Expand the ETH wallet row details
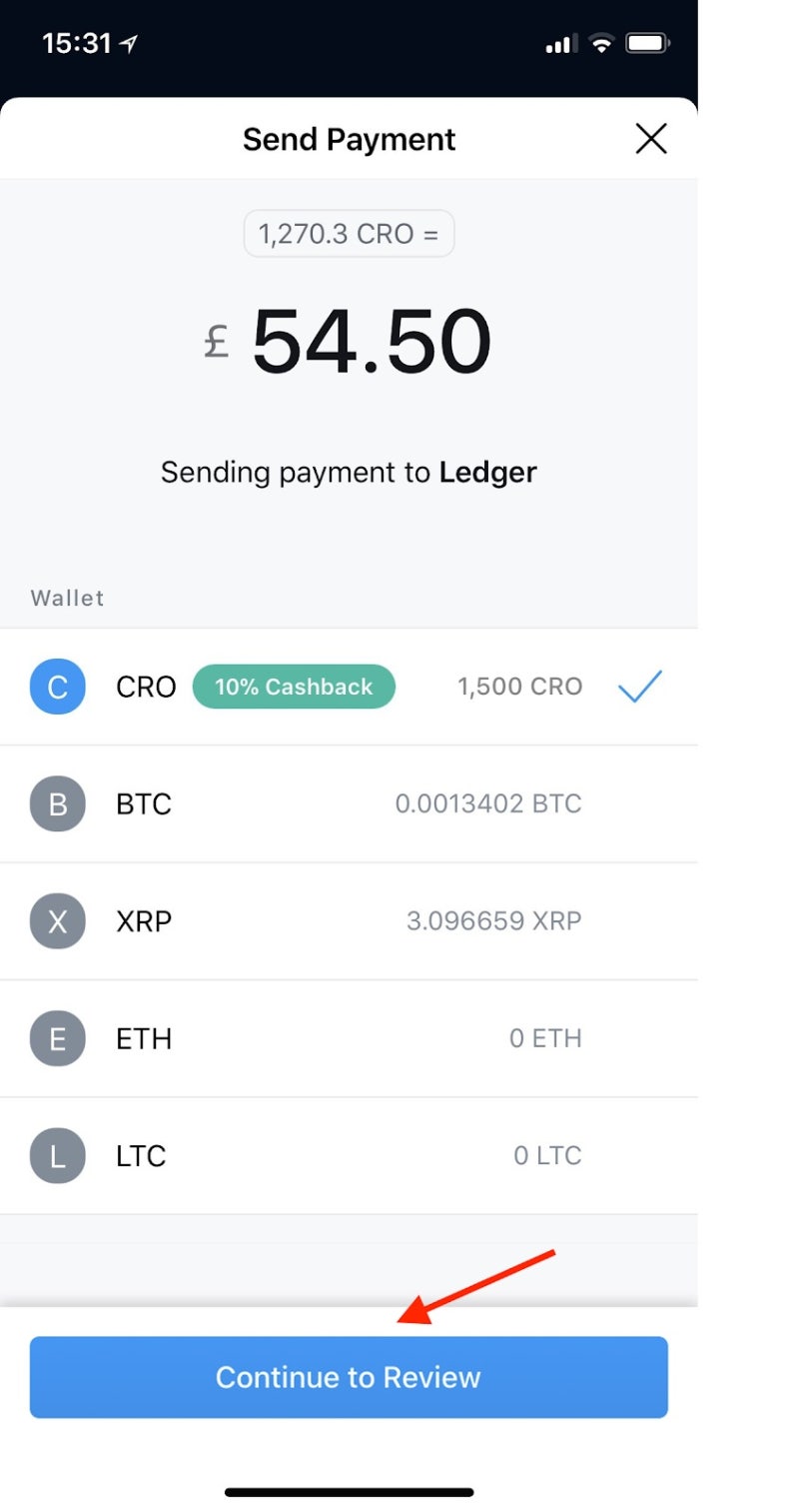The width and height of the screenshot is (799, 1512). (350, 1038)
